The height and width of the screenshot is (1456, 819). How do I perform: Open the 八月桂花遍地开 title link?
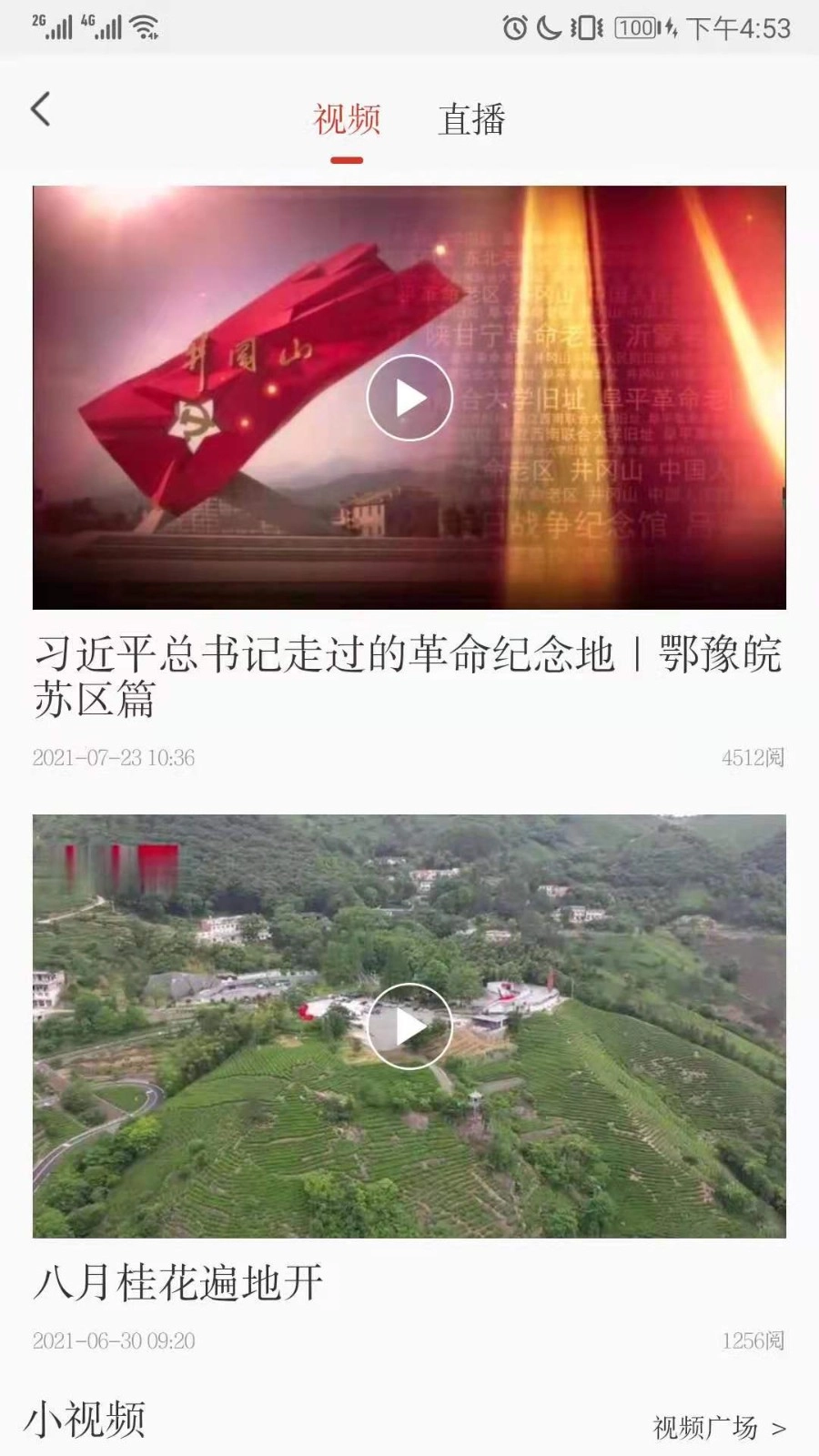pos(175,1282)
